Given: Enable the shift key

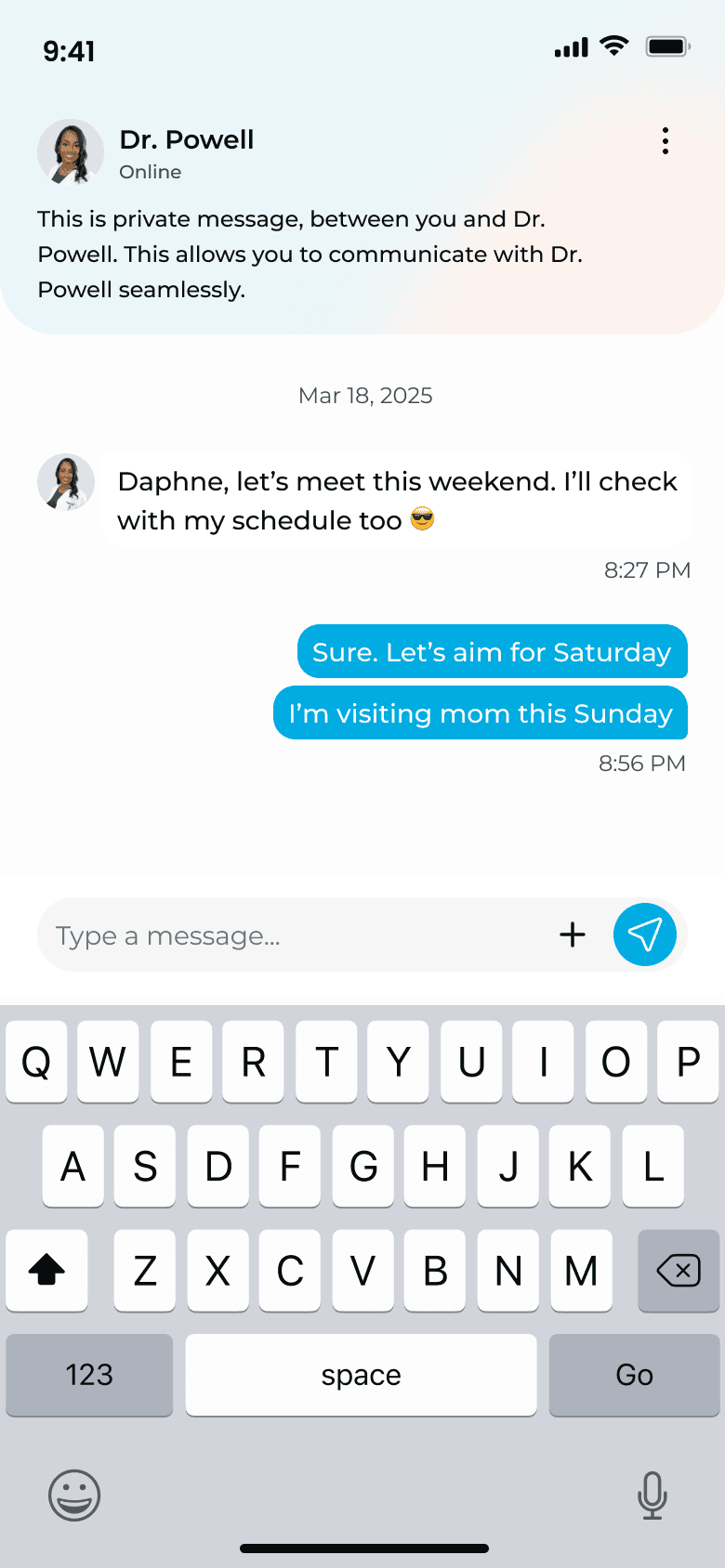Looking at the screenshot, I should pyautogui.click(x=46, y=1270).
